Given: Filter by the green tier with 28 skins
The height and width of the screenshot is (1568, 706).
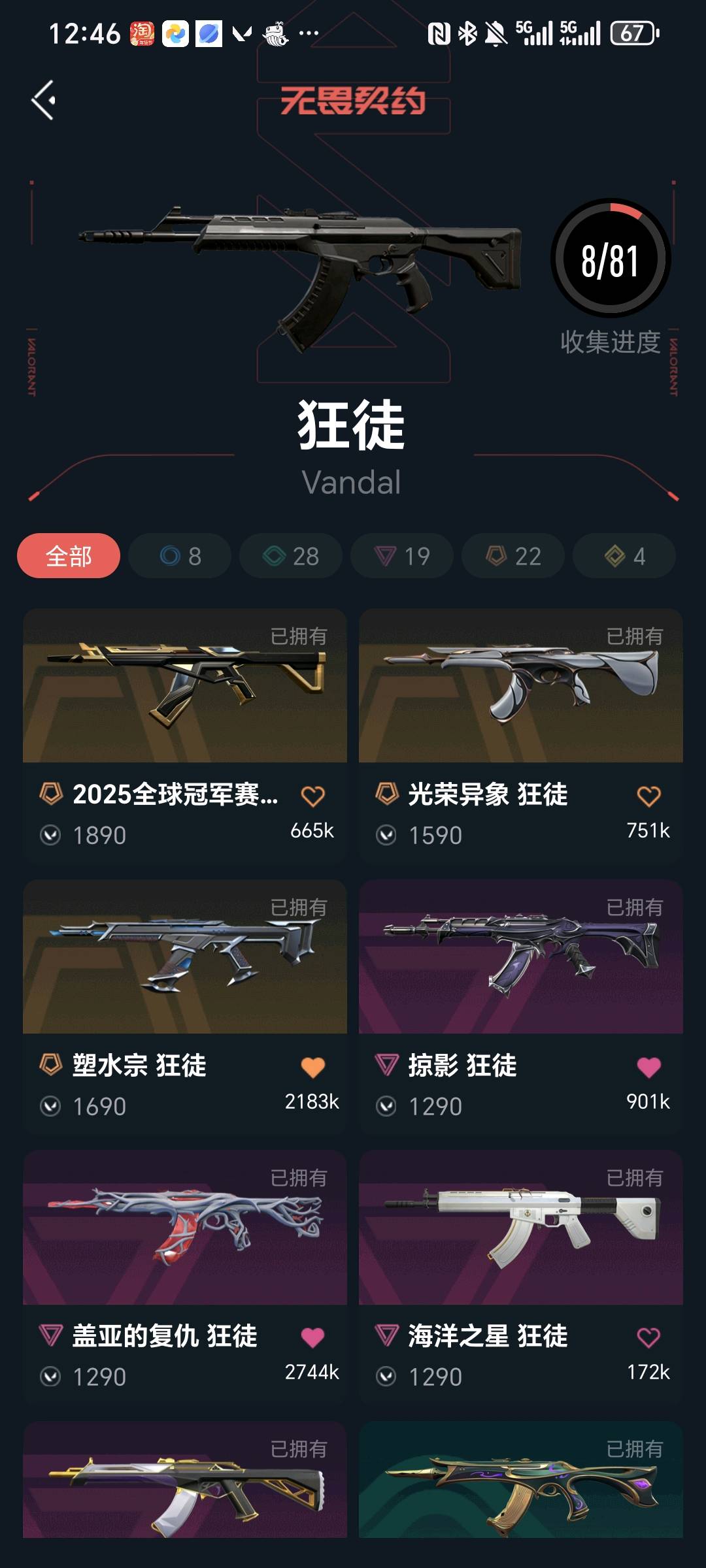Looking at the screenshot, I should pos(291,556).
